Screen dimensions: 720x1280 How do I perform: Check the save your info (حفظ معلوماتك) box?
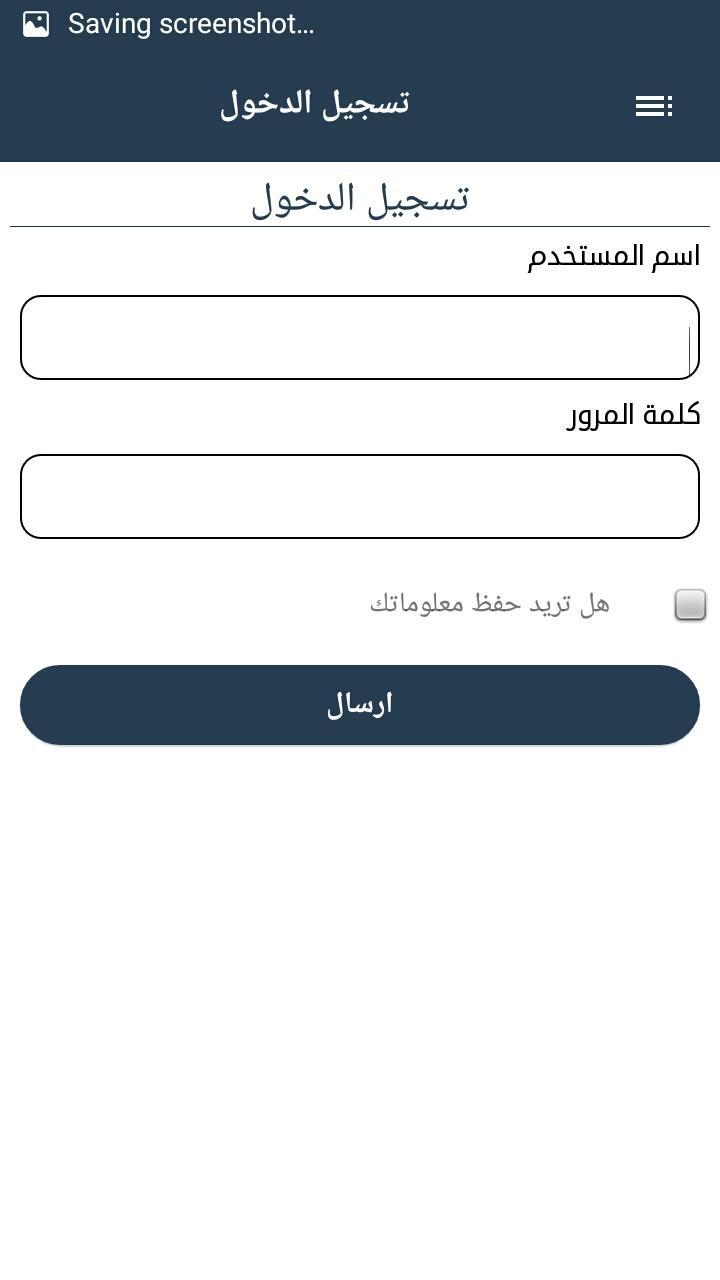pos(690,604)
